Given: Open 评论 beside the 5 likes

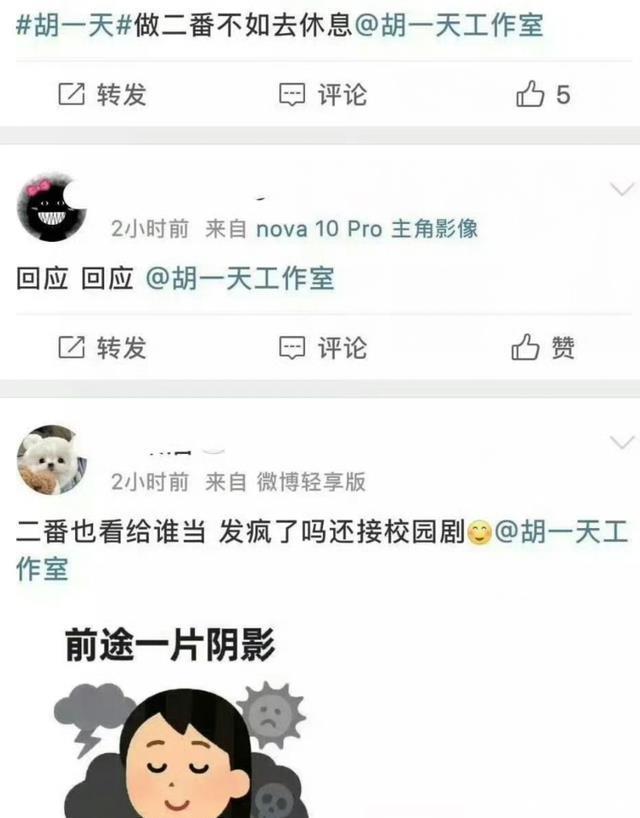Looking at the screenshot, I should 322,95.
